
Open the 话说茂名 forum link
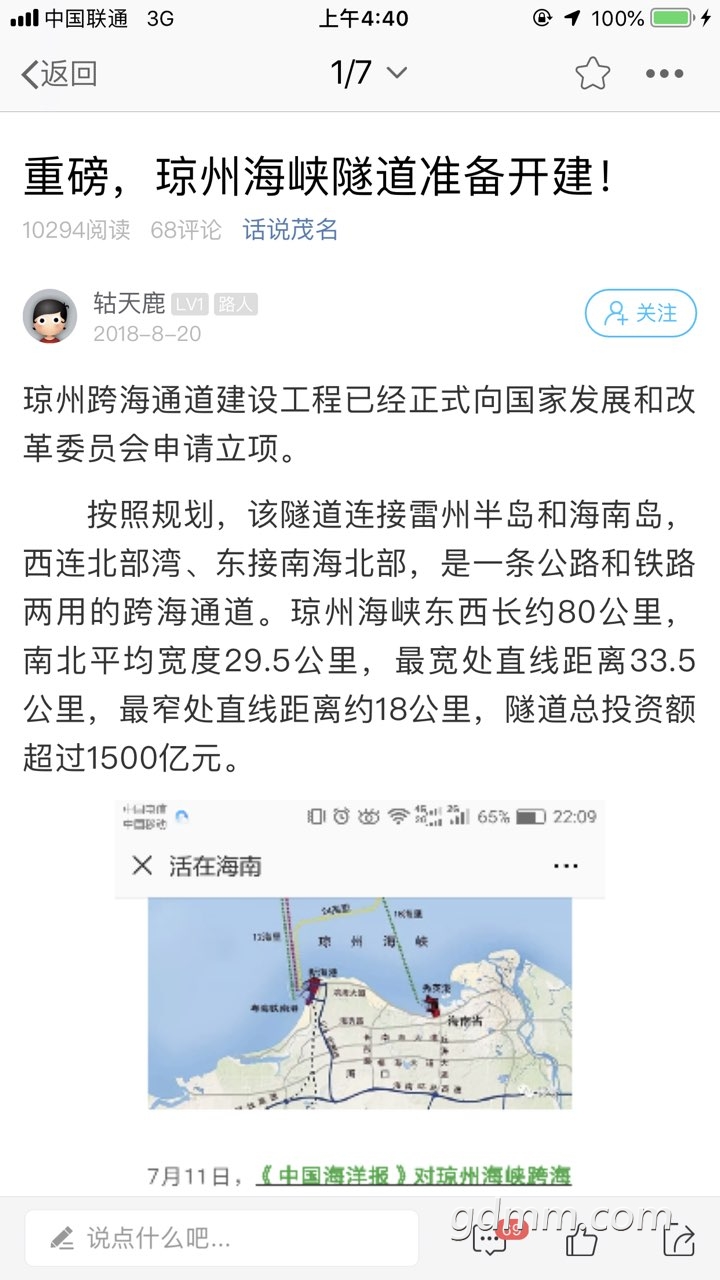pos(290,230)
